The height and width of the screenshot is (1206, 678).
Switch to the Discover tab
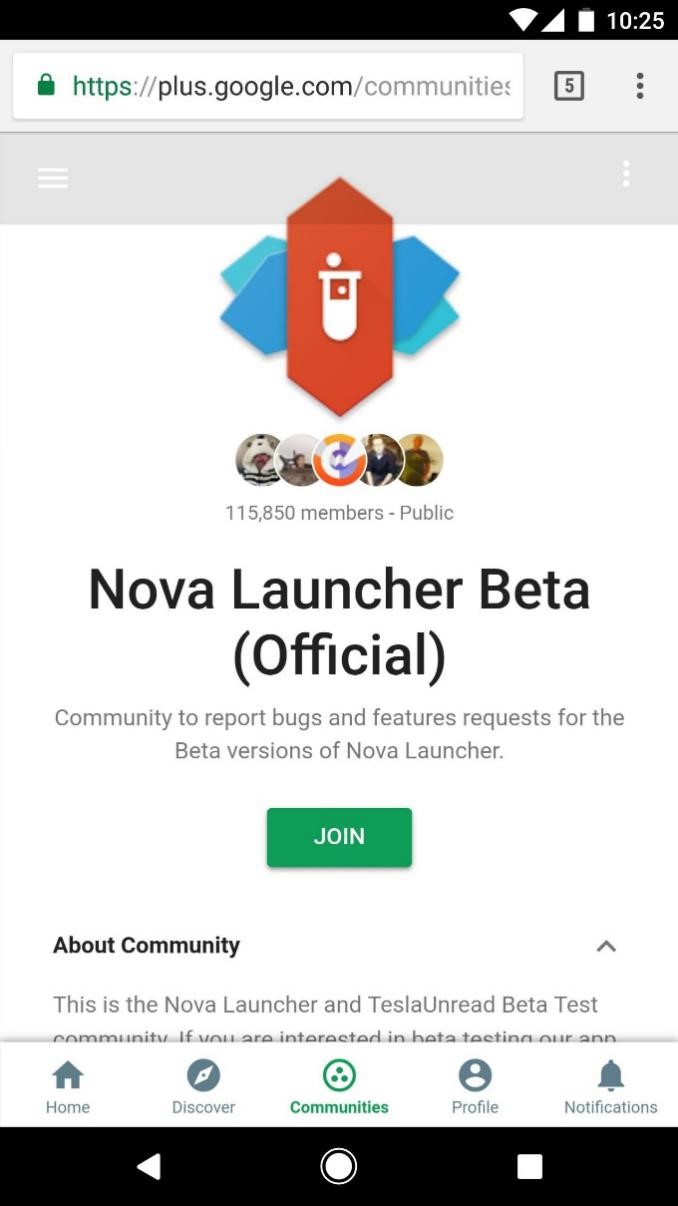coord(203,1086)
